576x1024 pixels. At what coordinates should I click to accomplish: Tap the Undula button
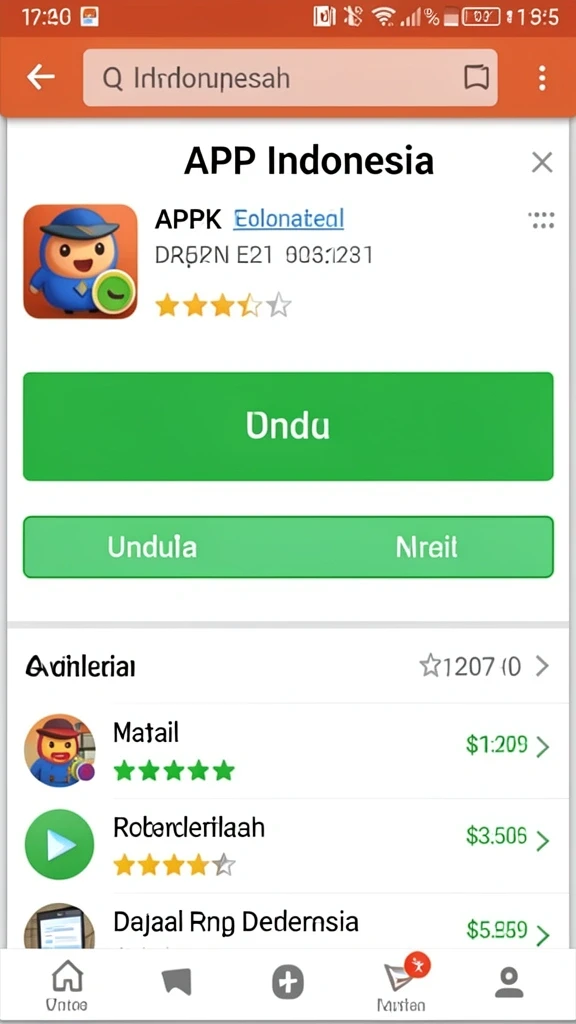153,547
